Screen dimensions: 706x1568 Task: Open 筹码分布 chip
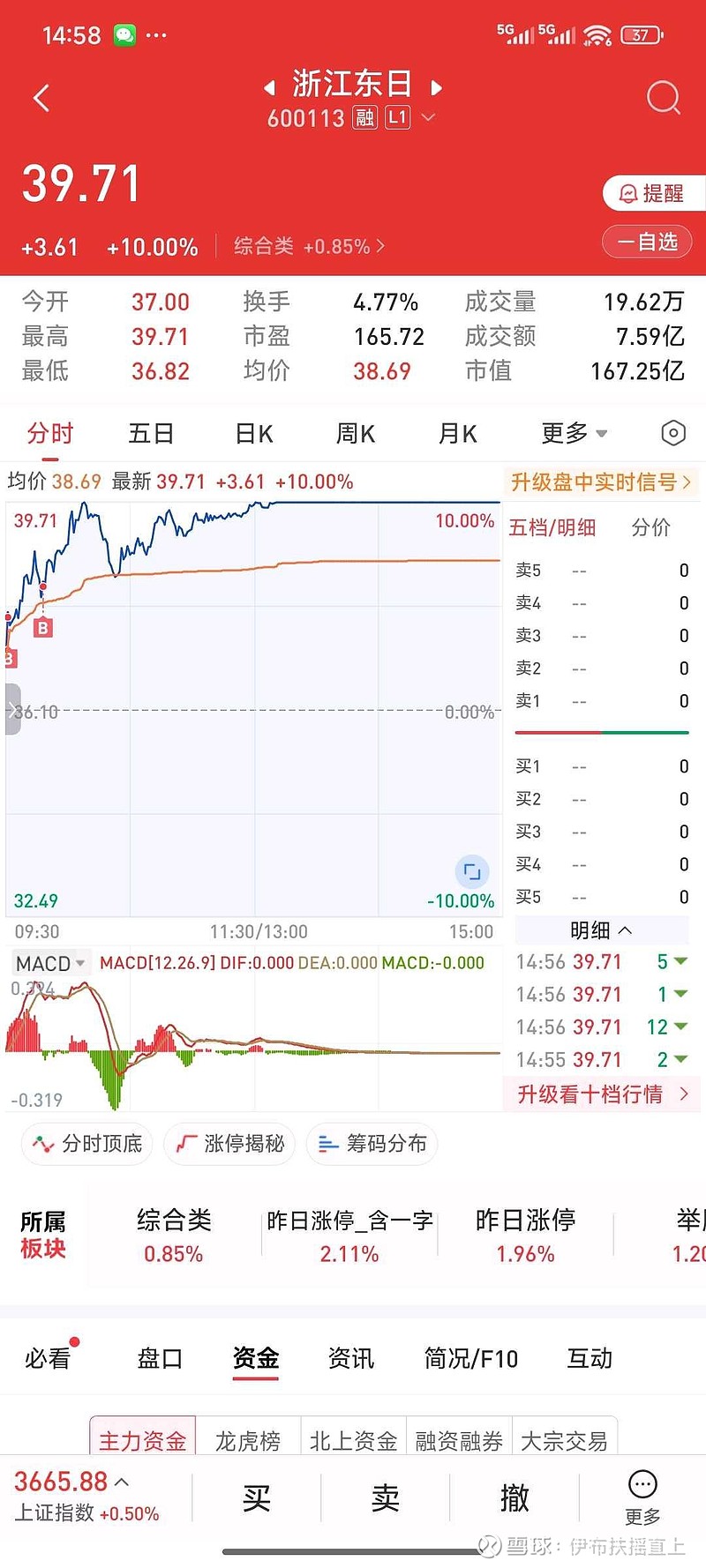[x=372, y=1144]
